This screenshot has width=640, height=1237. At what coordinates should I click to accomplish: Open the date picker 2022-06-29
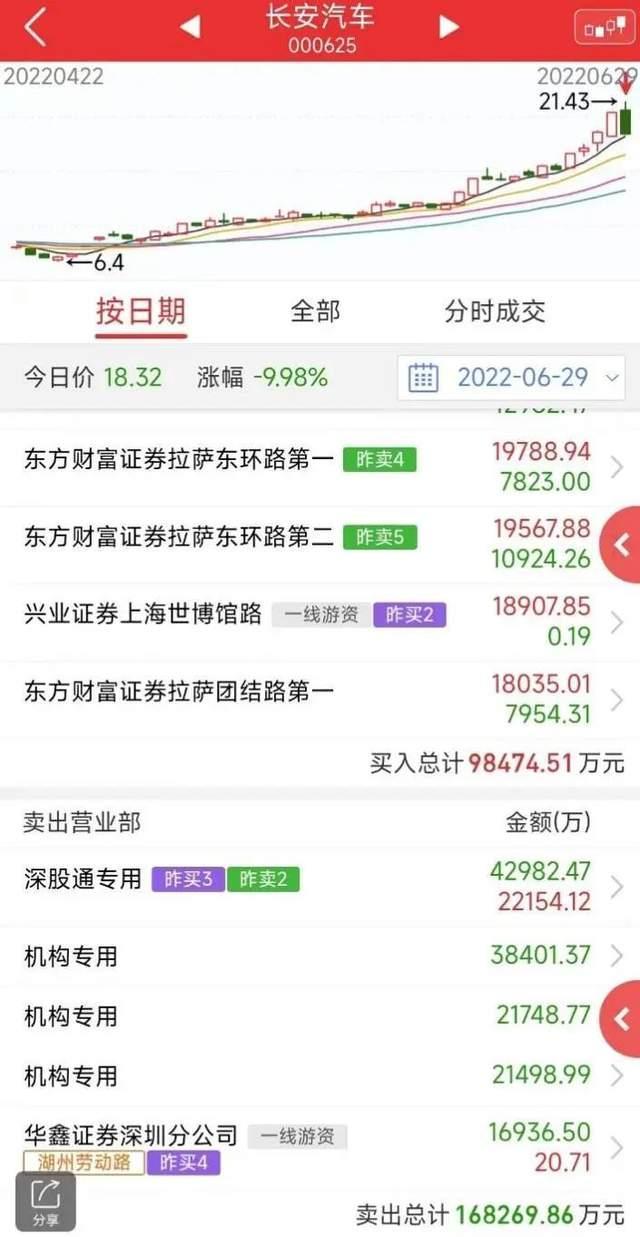(512, 378)
